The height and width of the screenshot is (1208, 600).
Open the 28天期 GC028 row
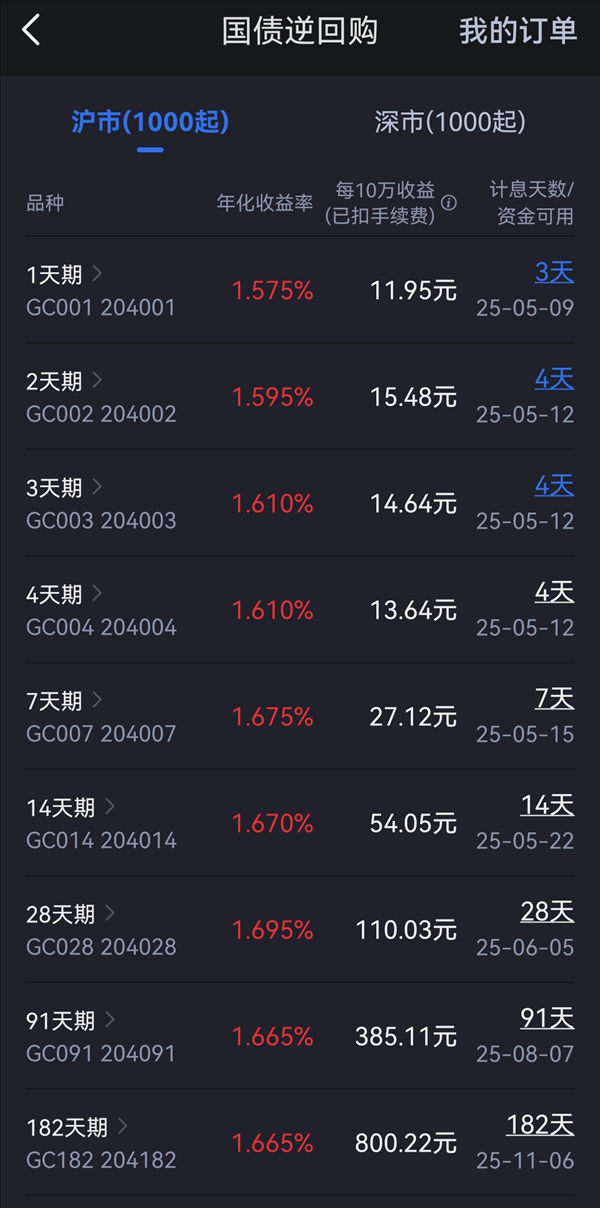[300, 930]
